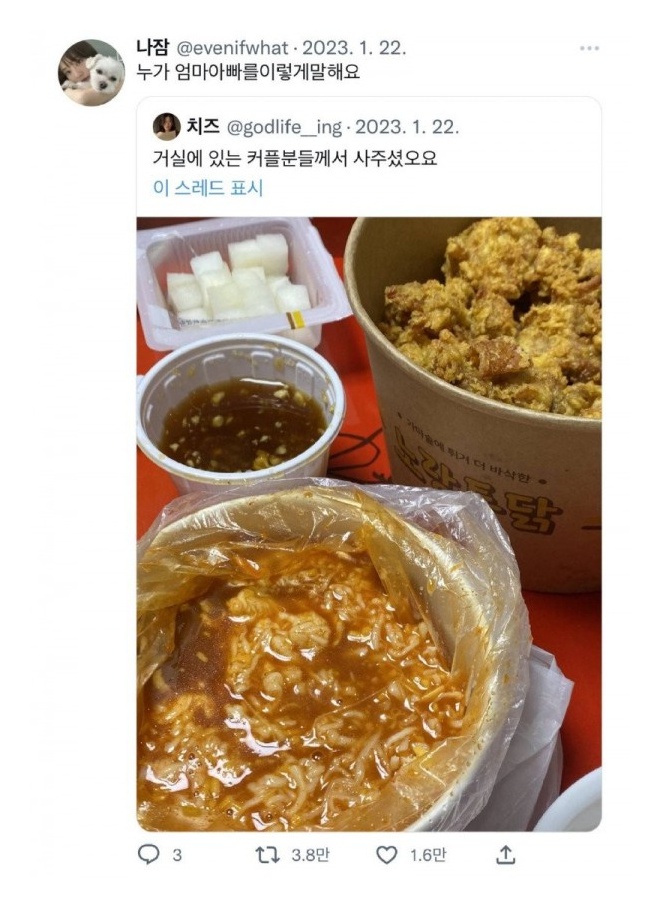Like this tweet
Screen dimensions: 660x908
click(x=387, y=855)
